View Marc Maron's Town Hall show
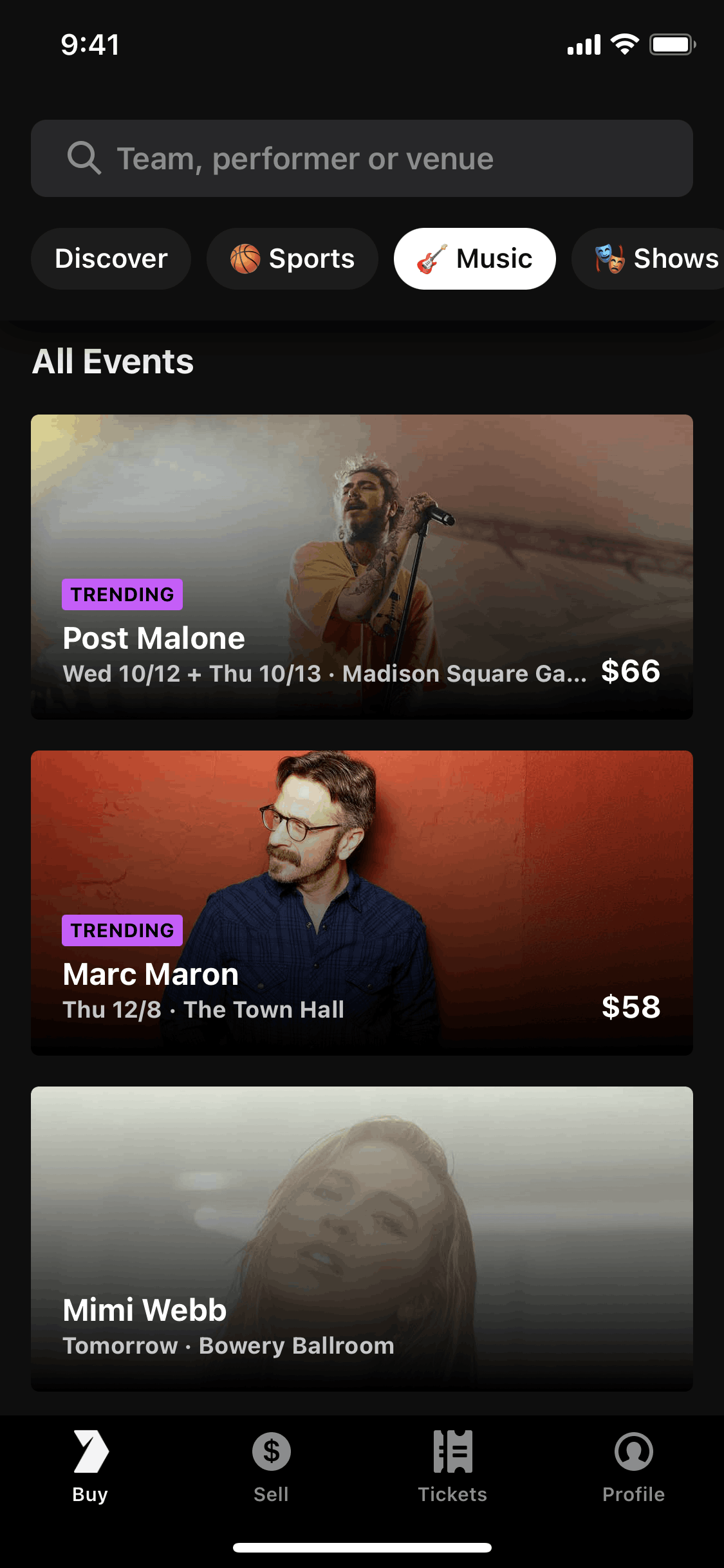Screen dimensions: 724x1568 coord(362,901)
